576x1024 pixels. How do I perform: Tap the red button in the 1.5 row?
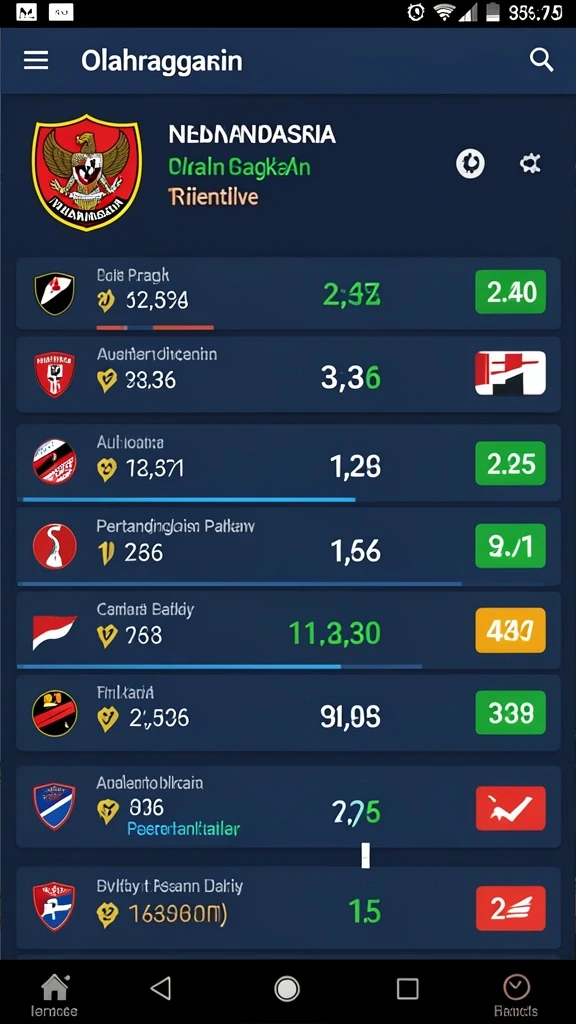click(511, 908)
